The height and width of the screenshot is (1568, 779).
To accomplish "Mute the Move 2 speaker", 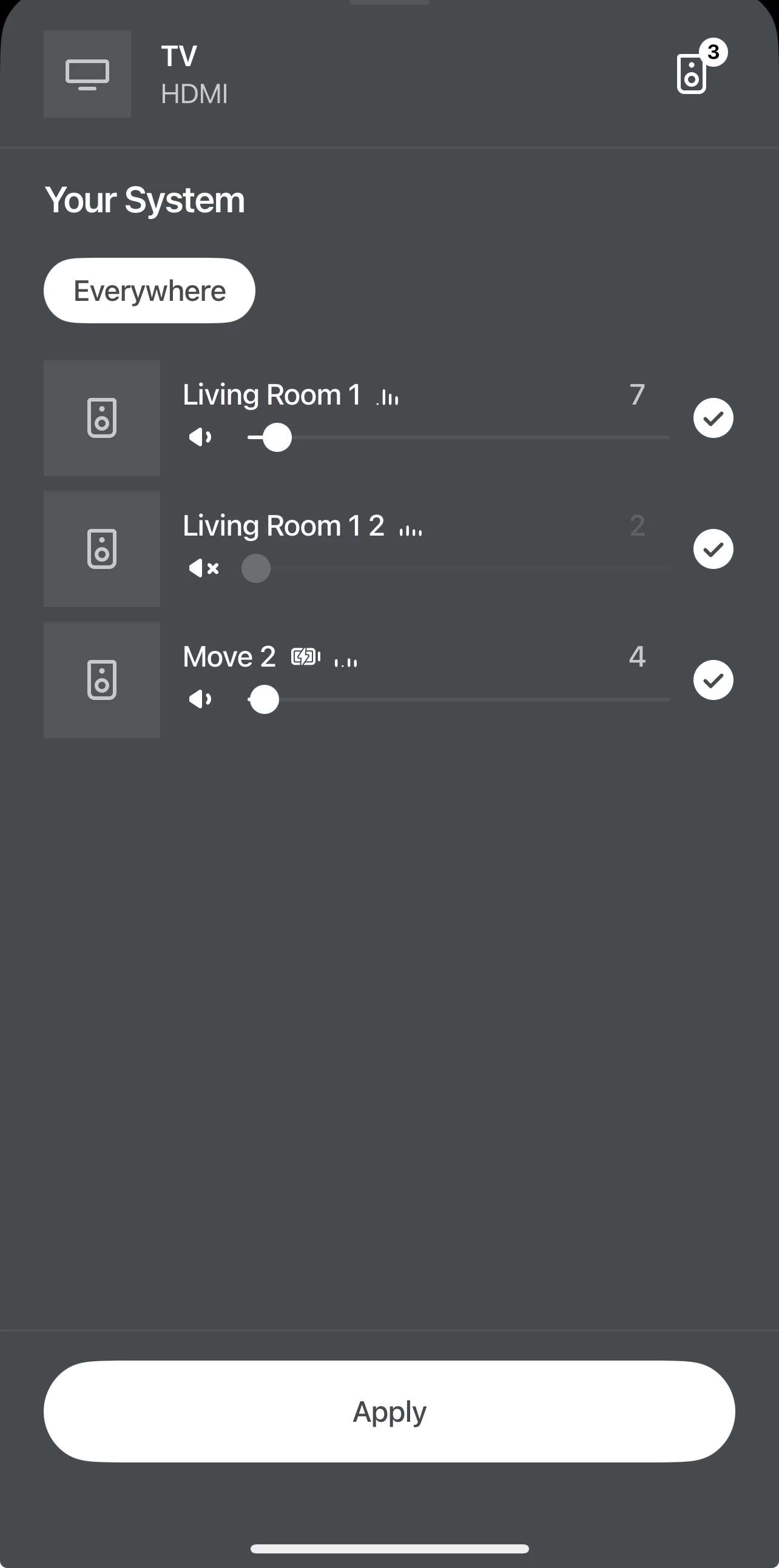I will [x=200, y=699].
